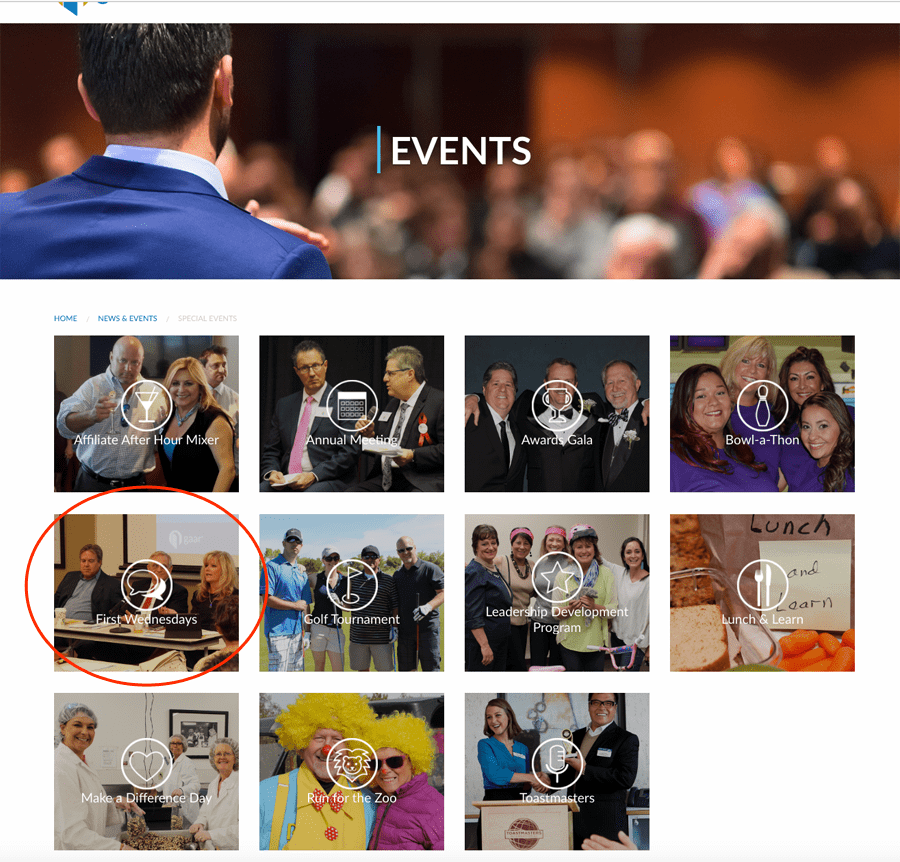Open the Bowl-a-Thon event tile
The image size is (900, 862).
[762, 413]
